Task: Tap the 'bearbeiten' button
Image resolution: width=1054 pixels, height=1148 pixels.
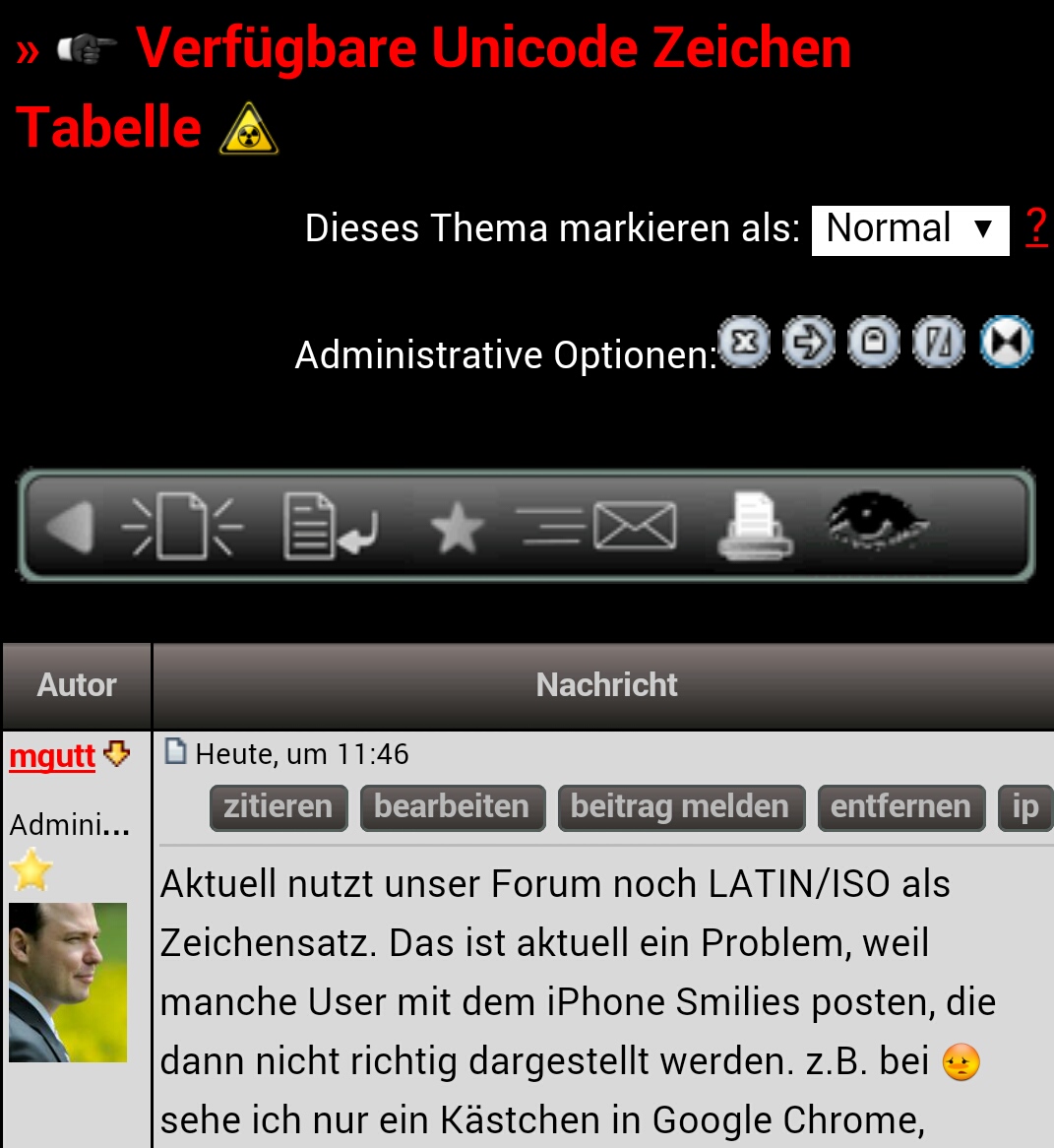Action: tap(452, 807)
